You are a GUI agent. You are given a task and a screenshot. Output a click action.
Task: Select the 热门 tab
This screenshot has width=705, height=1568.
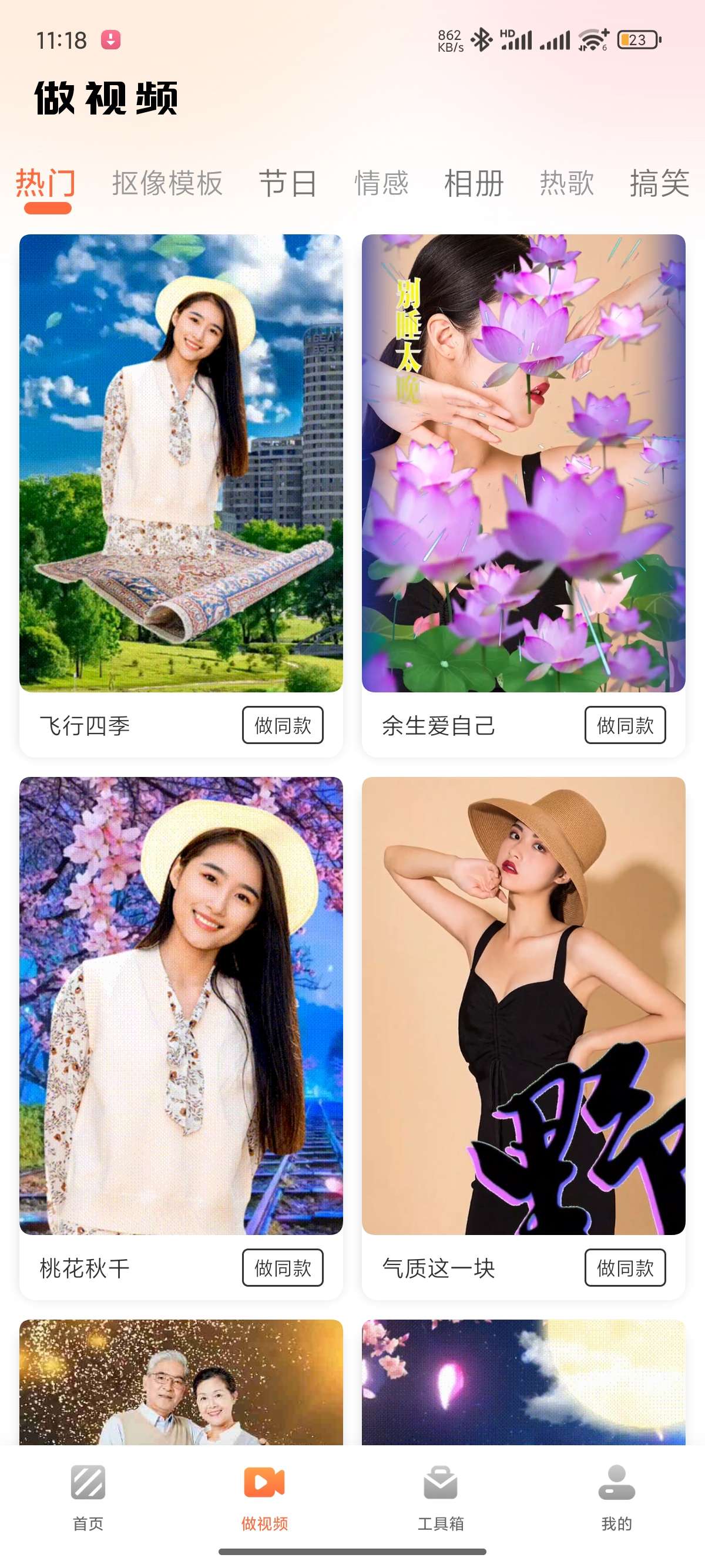tap(46, 183)
